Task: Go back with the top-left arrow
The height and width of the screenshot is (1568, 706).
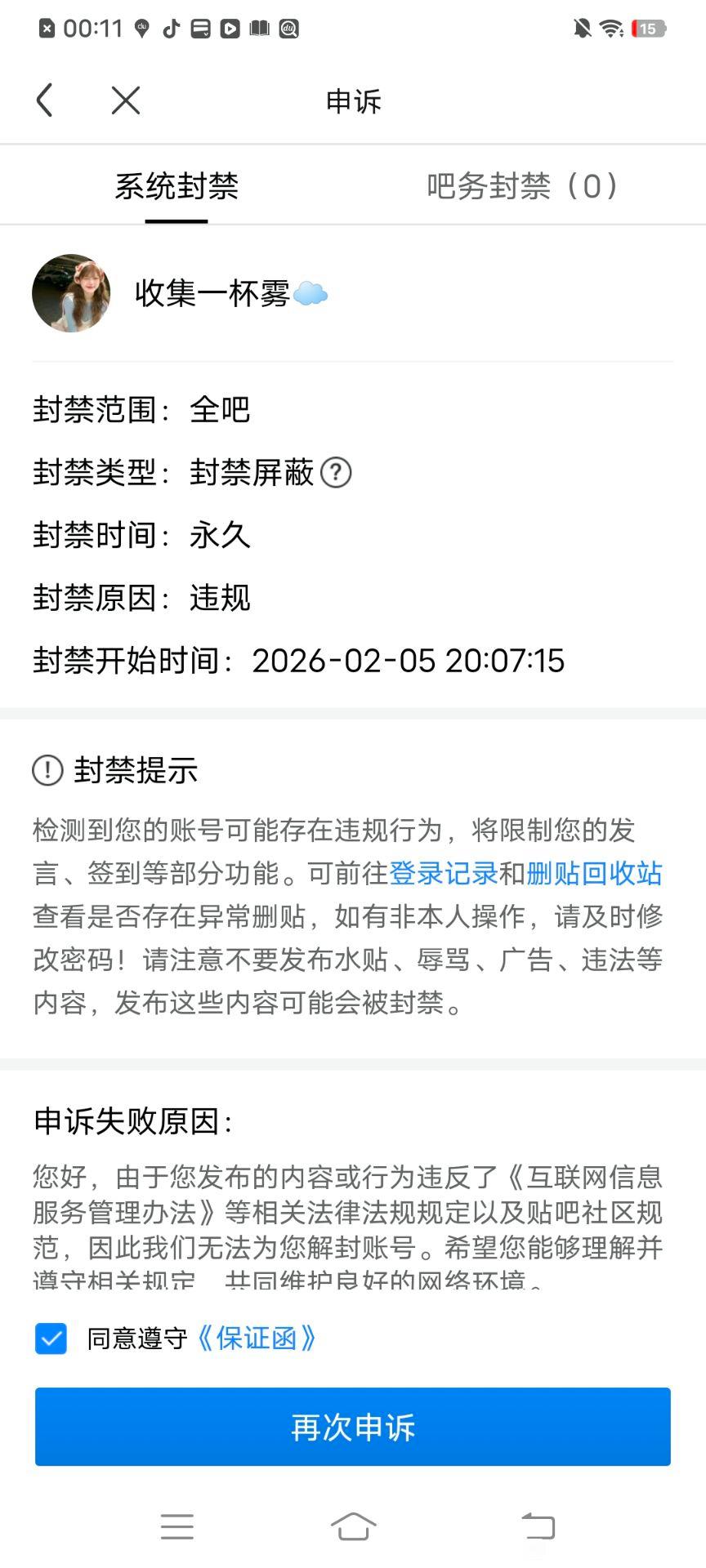Action: tap(45, 100)
